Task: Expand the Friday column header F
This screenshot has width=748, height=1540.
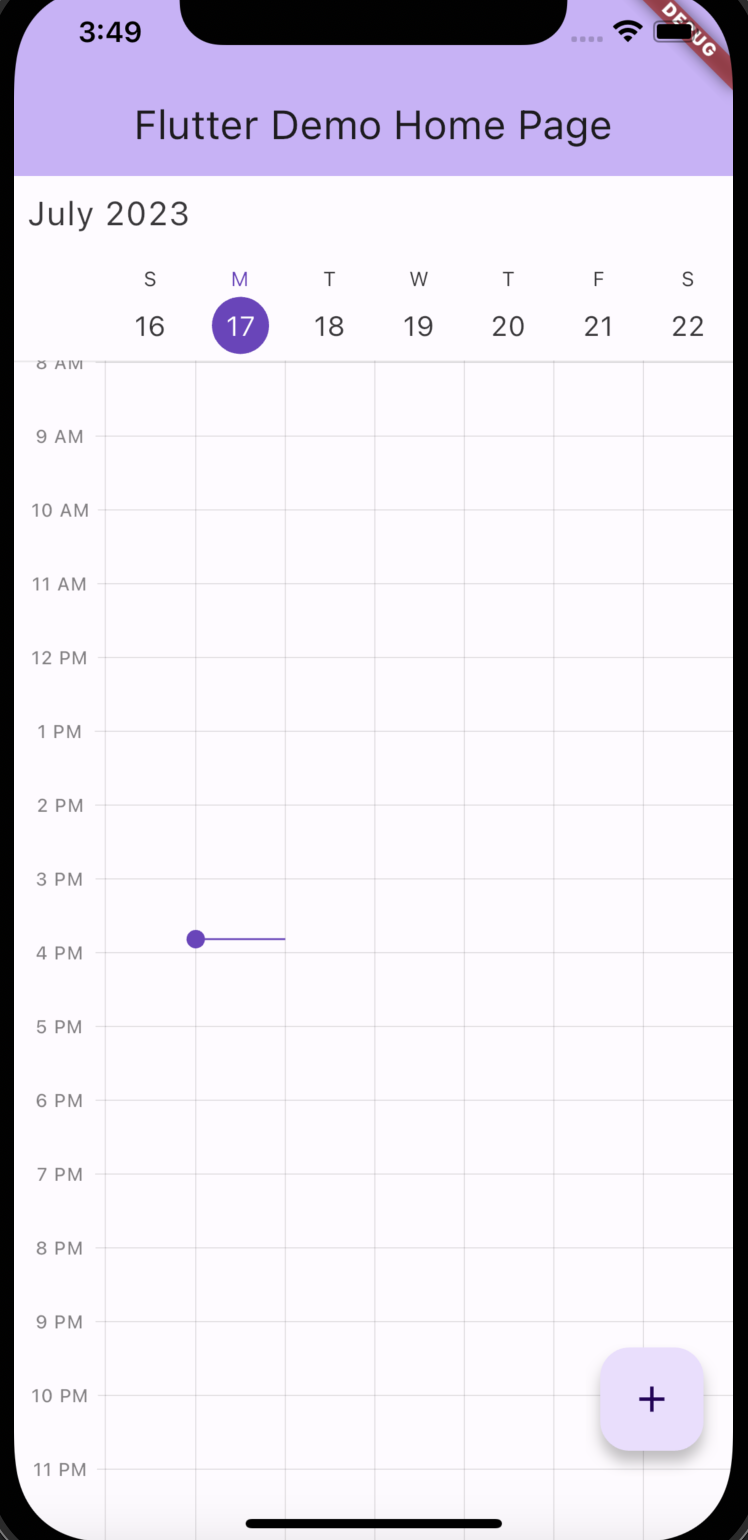Action: (x=598, y=279)
